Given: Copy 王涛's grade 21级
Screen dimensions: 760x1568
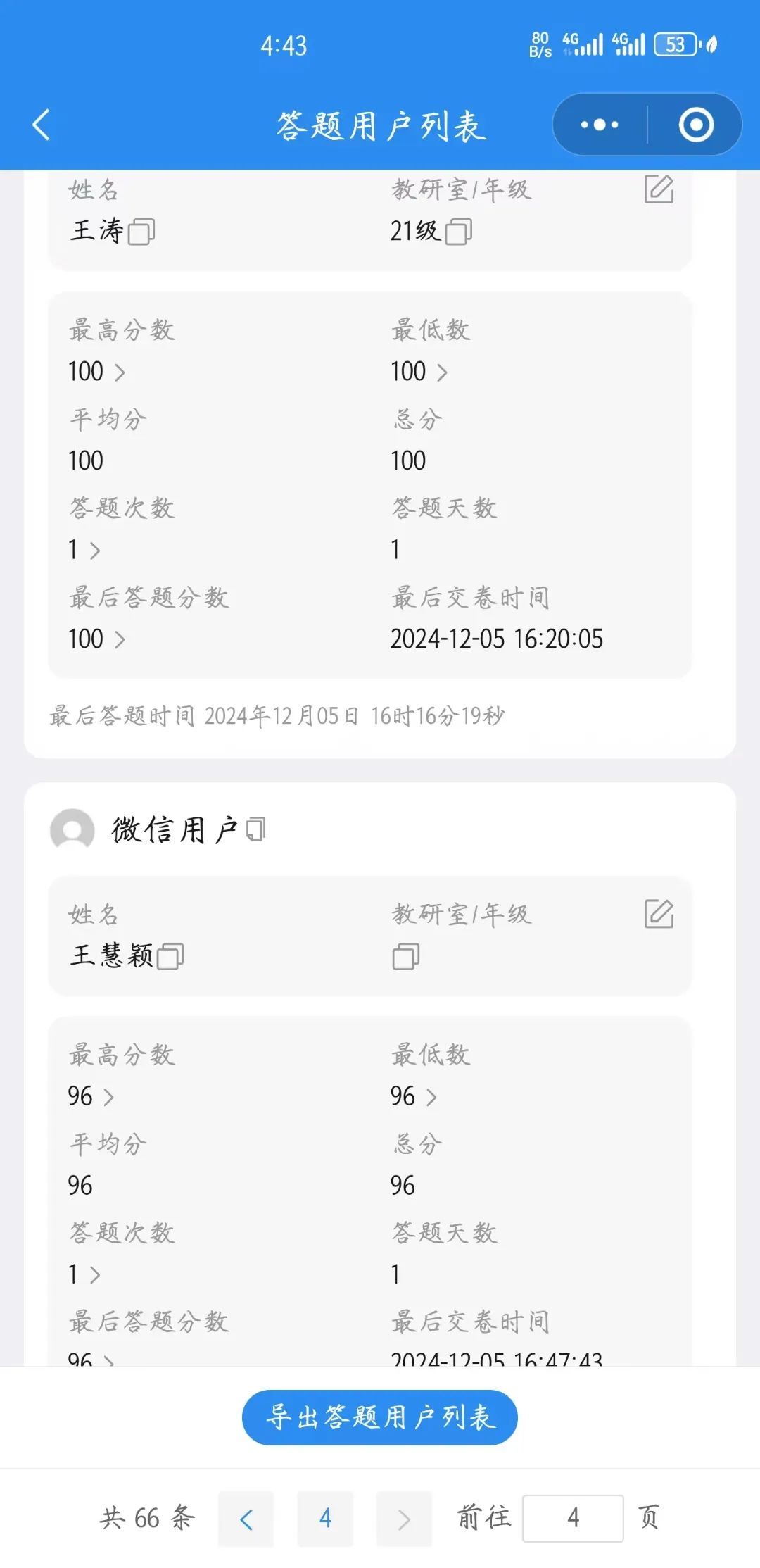Looking at the screenshot, I should (459, 232).
